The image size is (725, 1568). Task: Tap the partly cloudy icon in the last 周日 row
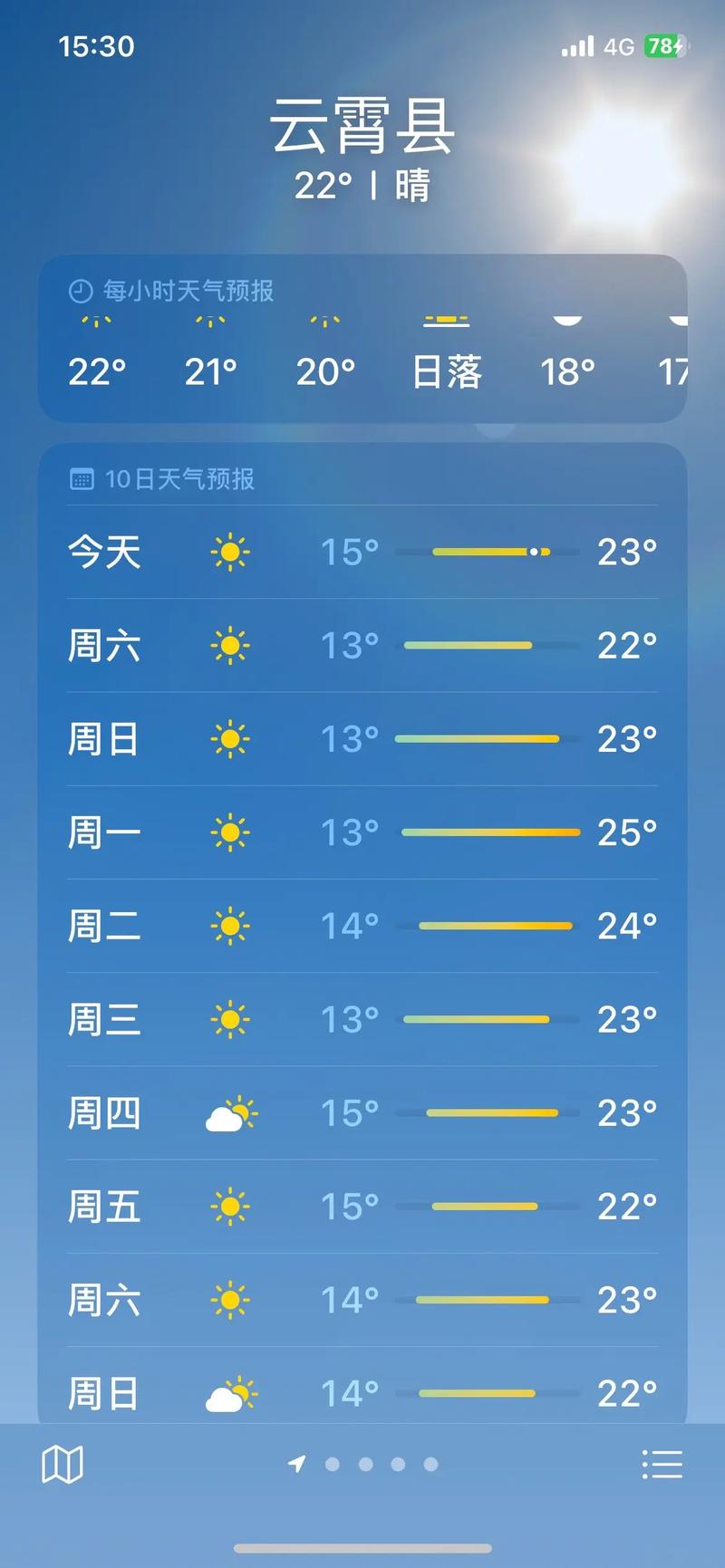pyautogui.click(x=231, y=1392)
